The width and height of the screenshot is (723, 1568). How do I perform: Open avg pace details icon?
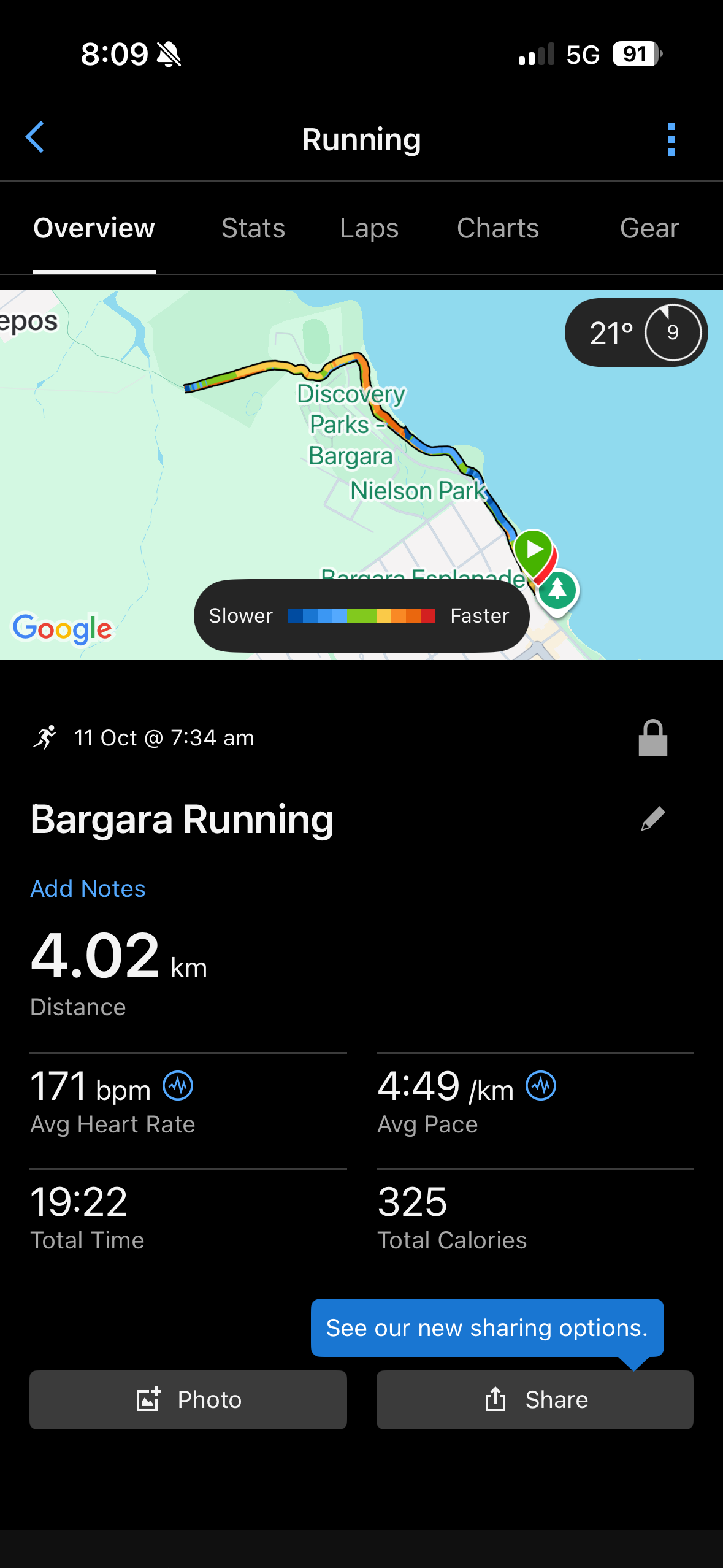tap(541, 1086)
